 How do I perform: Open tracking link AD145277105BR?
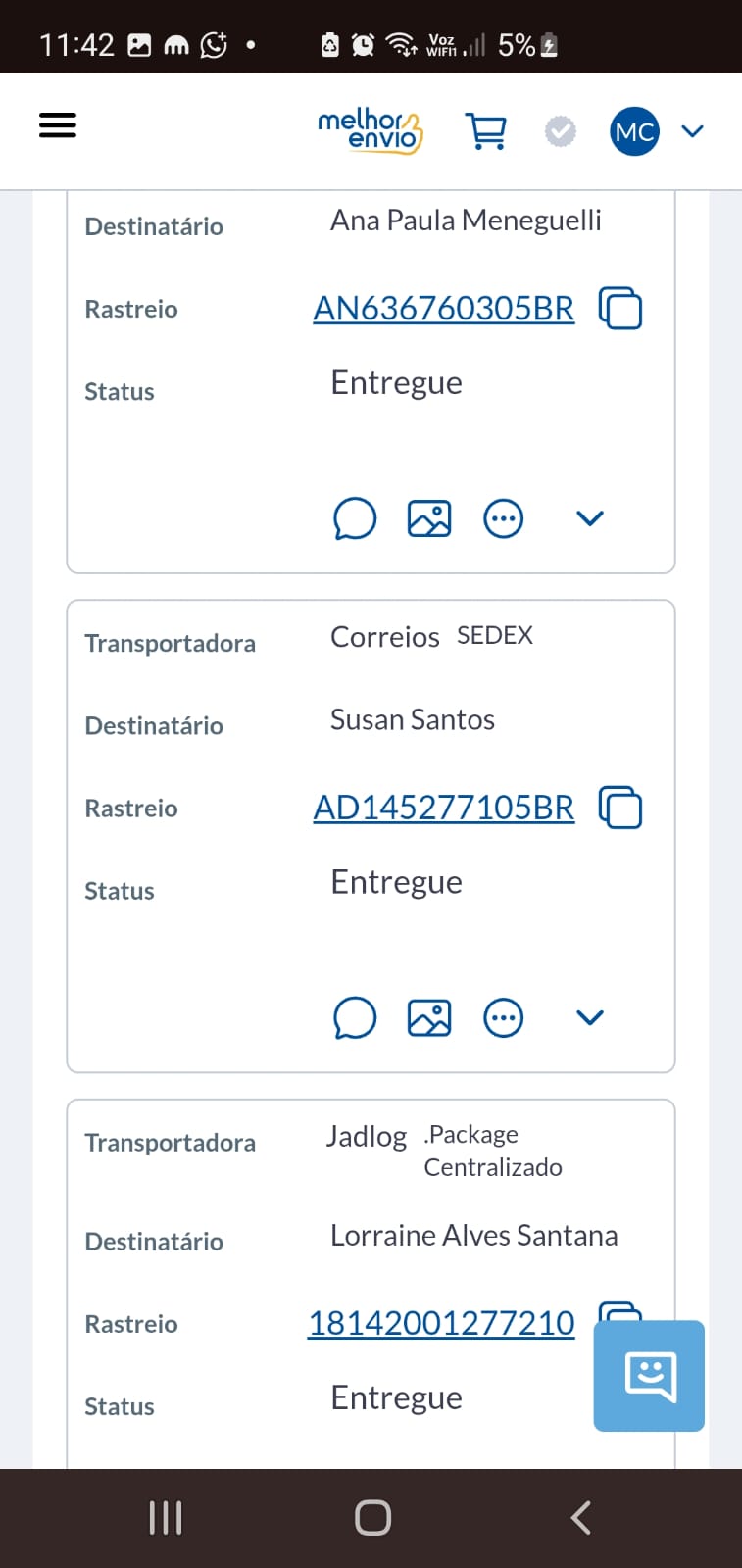pyautogui.click(x=444, y=808)
